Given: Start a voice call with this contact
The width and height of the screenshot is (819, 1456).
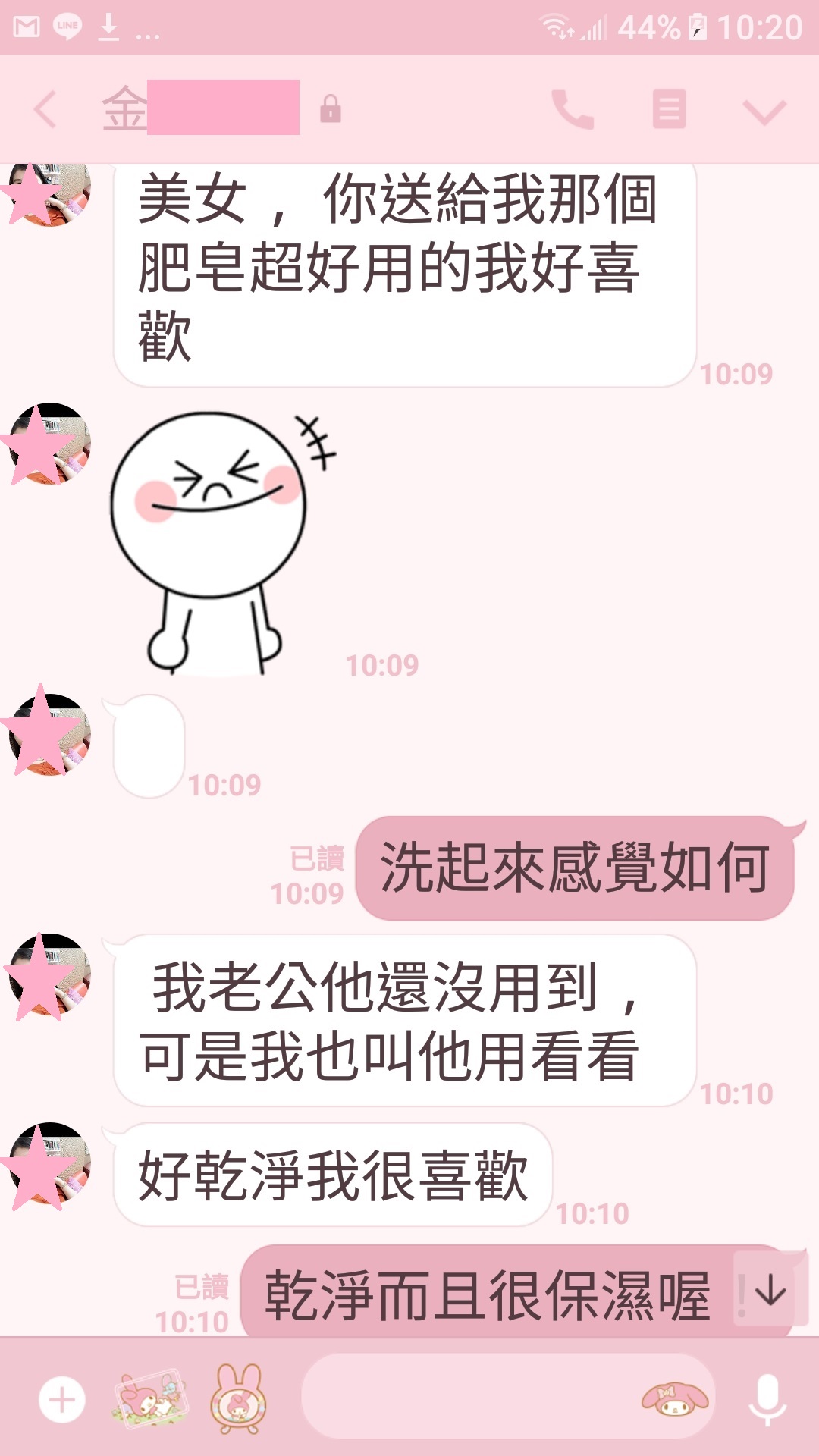Looking at the screenshot, I should coord(573,110).
